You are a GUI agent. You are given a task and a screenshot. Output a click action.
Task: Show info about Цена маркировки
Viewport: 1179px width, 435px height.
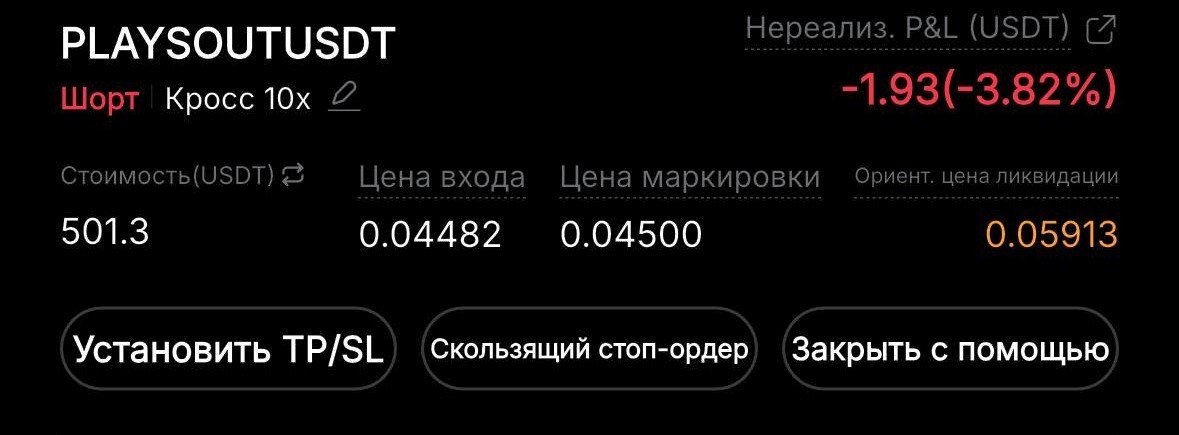pyautogui.click(x=690, y=178)
